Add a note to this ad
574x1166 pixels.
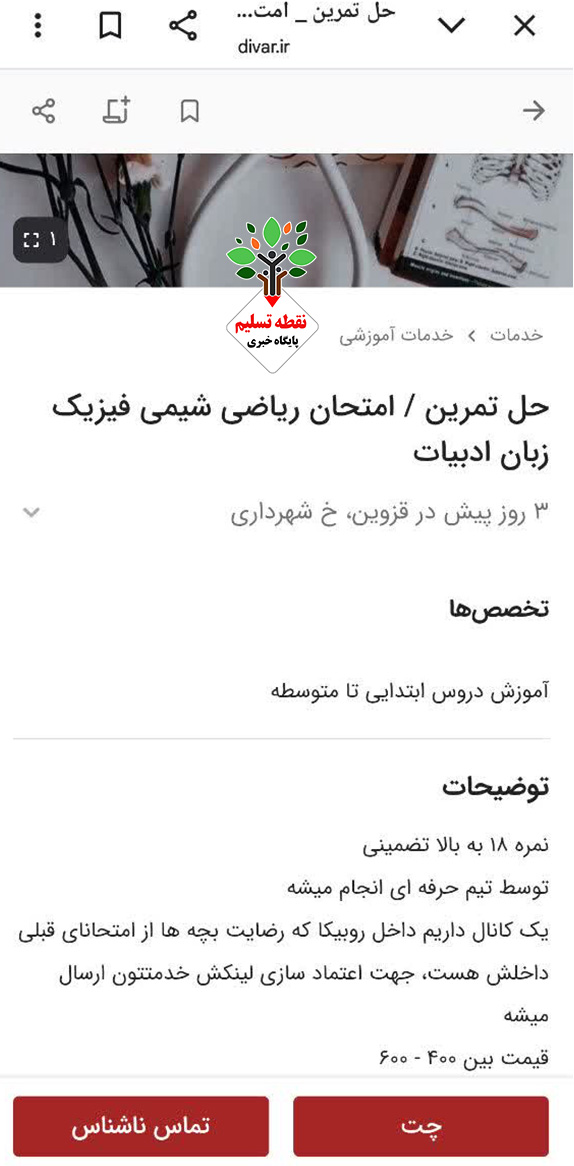coord(116,112)
